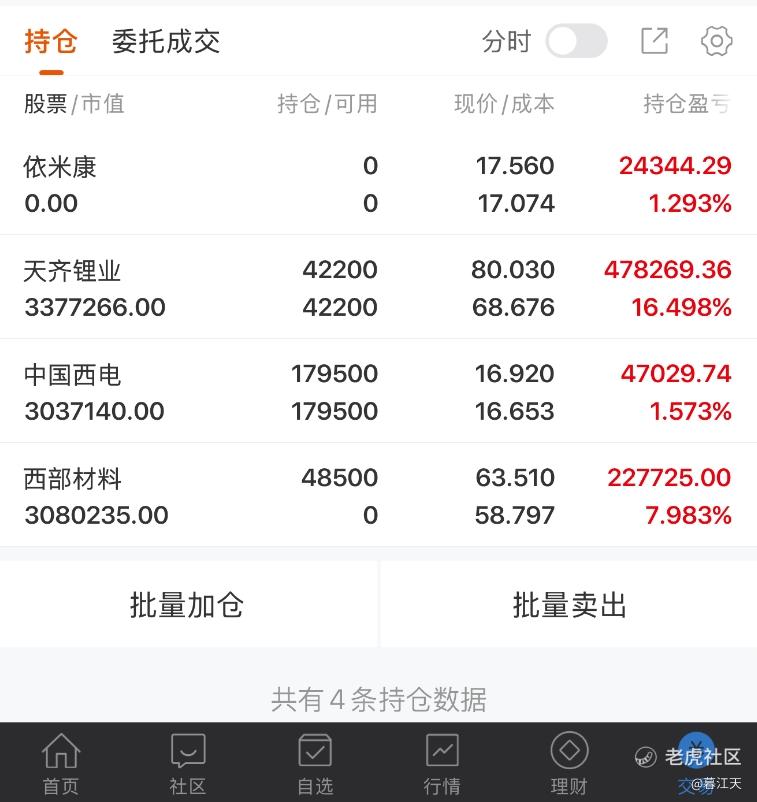This screenshot has width=757, height=802.
Task: Open the 中国西电 position row
Action: coord(378,392)
